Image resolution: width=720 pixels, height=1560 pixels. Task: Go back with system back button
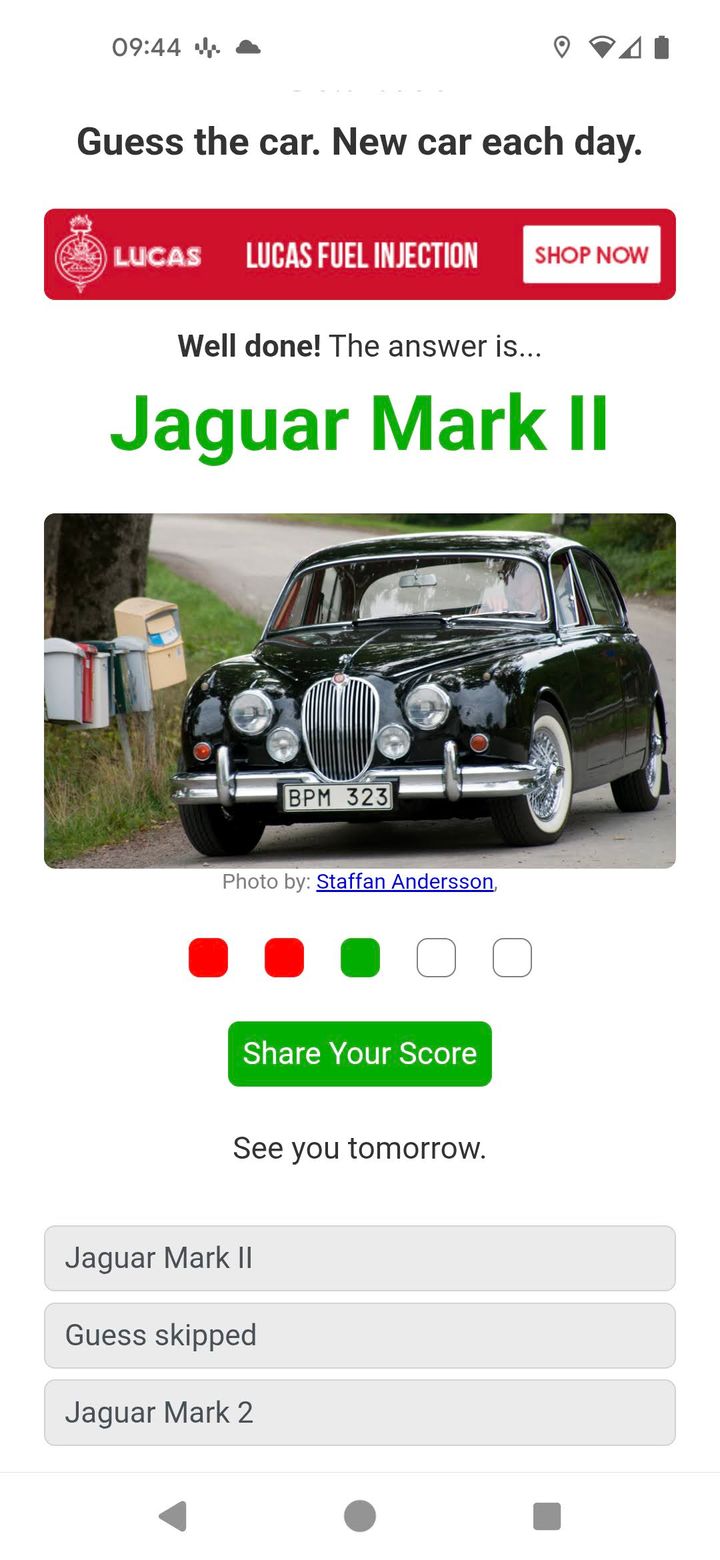tap(173, 1516)
